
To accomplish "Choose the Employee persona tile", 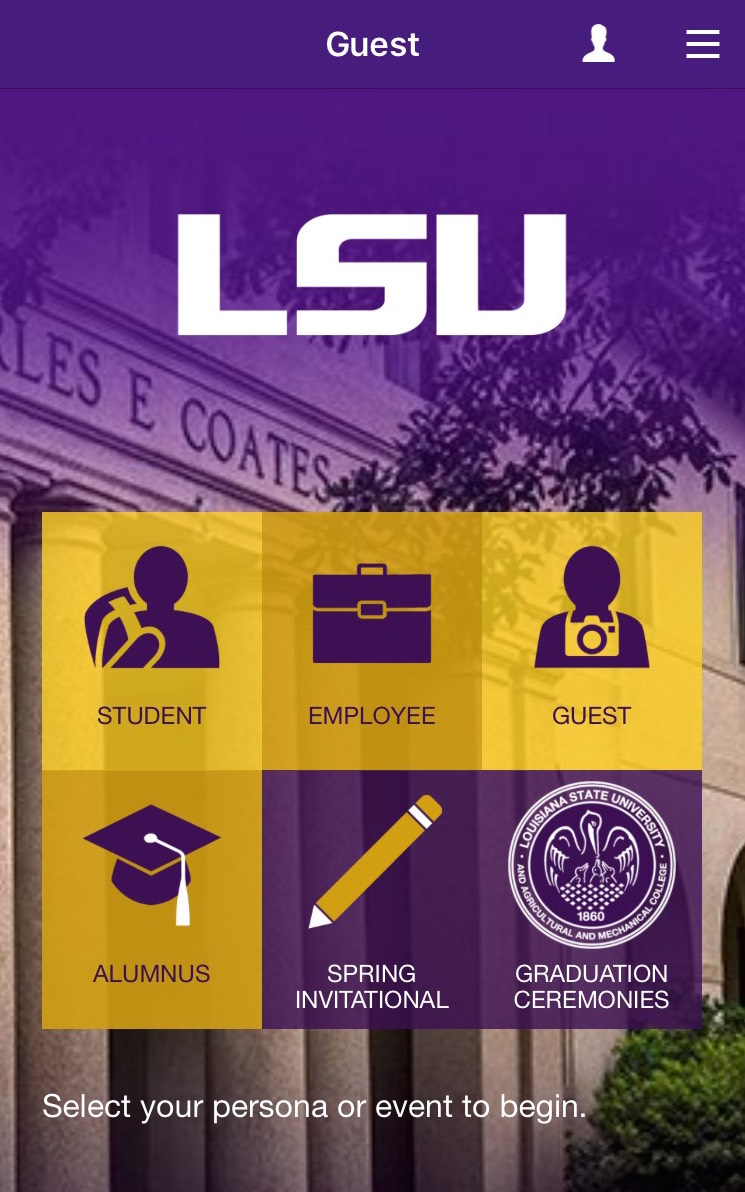I will tap(372, 640).
